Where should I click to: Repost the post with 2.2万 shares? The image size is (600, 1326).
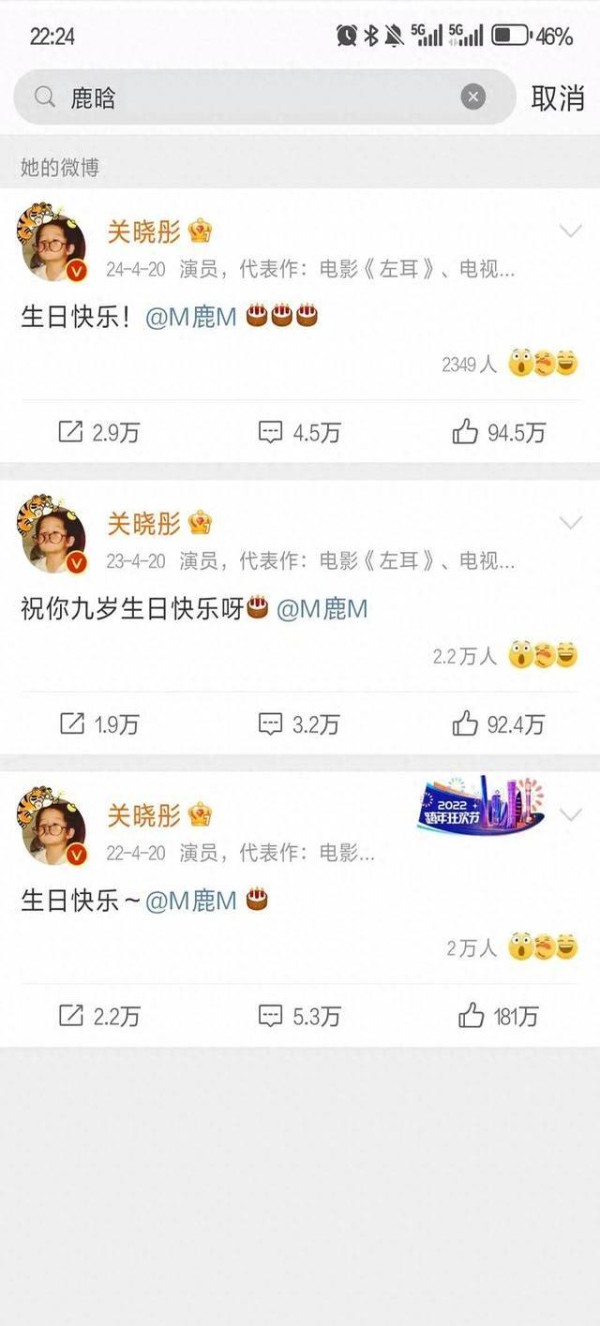pos(98,1016)
